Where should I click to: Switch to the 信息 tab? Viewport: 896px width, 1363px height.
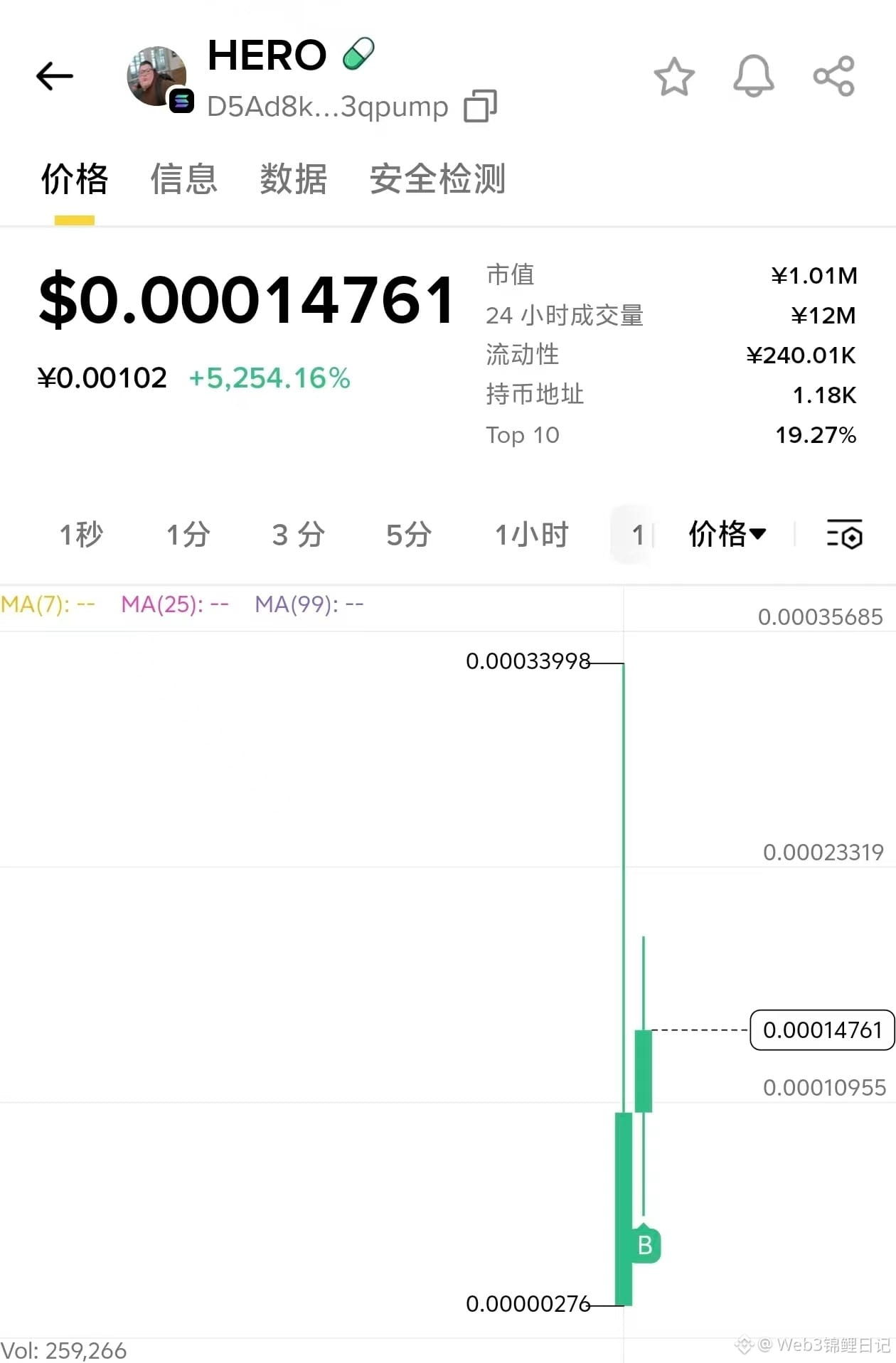(x=183, y=178)
